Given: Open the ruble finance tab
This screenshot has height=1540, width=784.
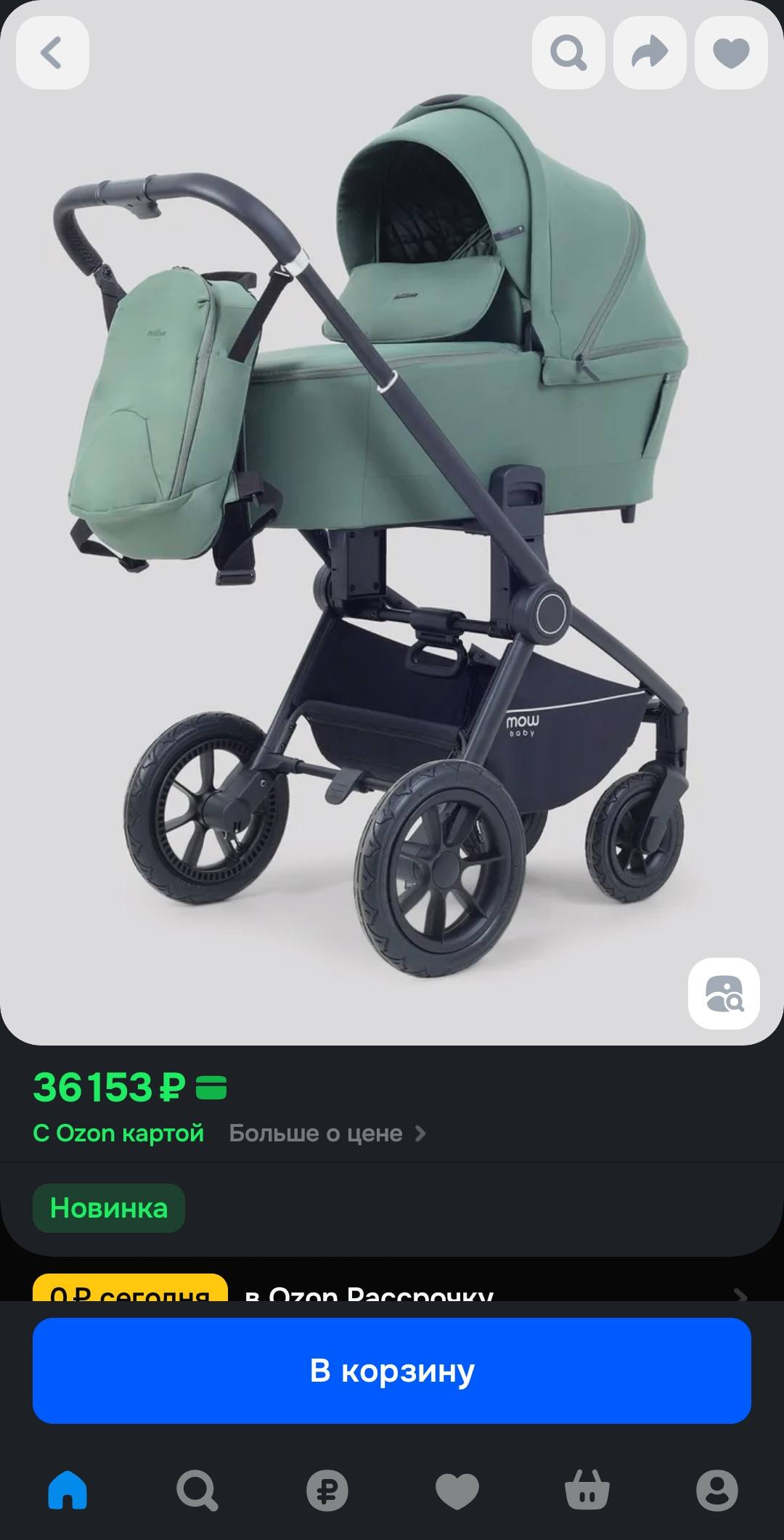Looking at the screenshot, I should pyautogui.click(x=327, y=1491).
